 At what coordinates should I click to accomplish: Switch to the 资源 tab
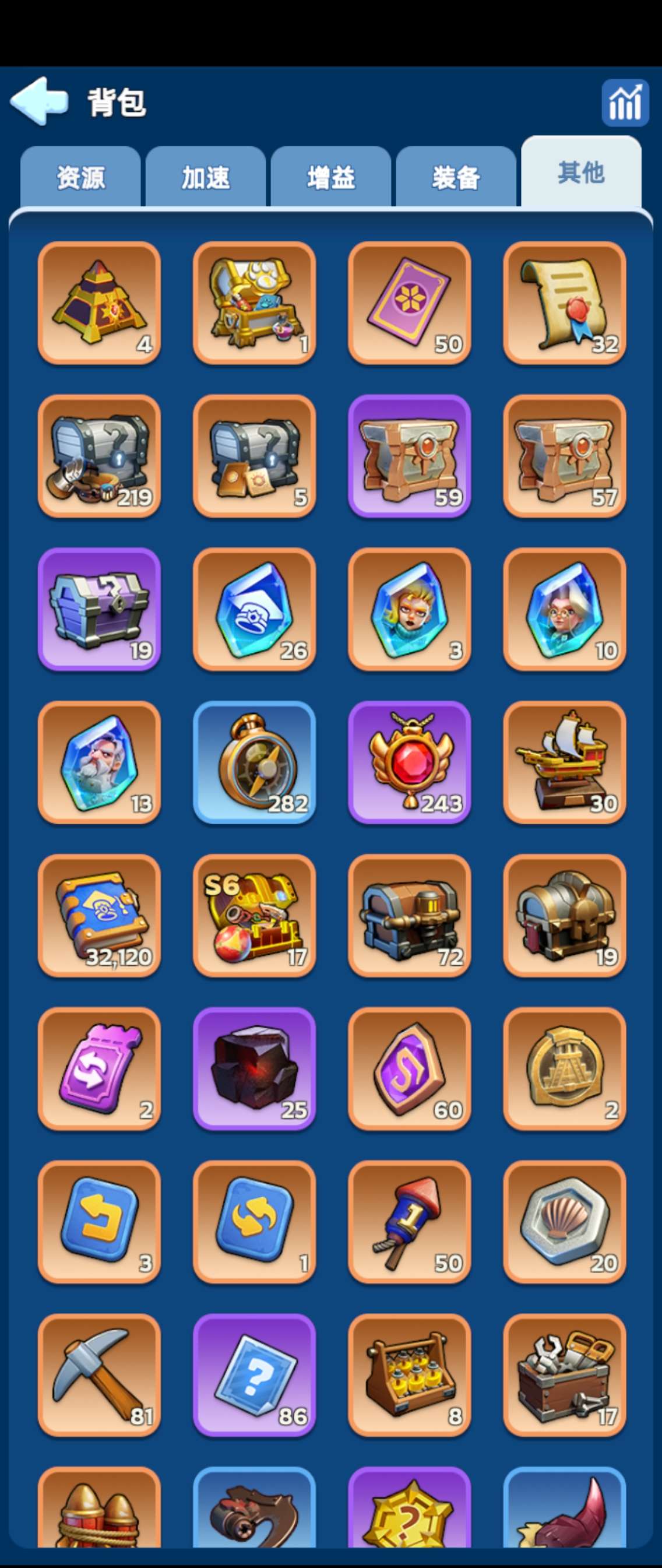coord(80,178)
